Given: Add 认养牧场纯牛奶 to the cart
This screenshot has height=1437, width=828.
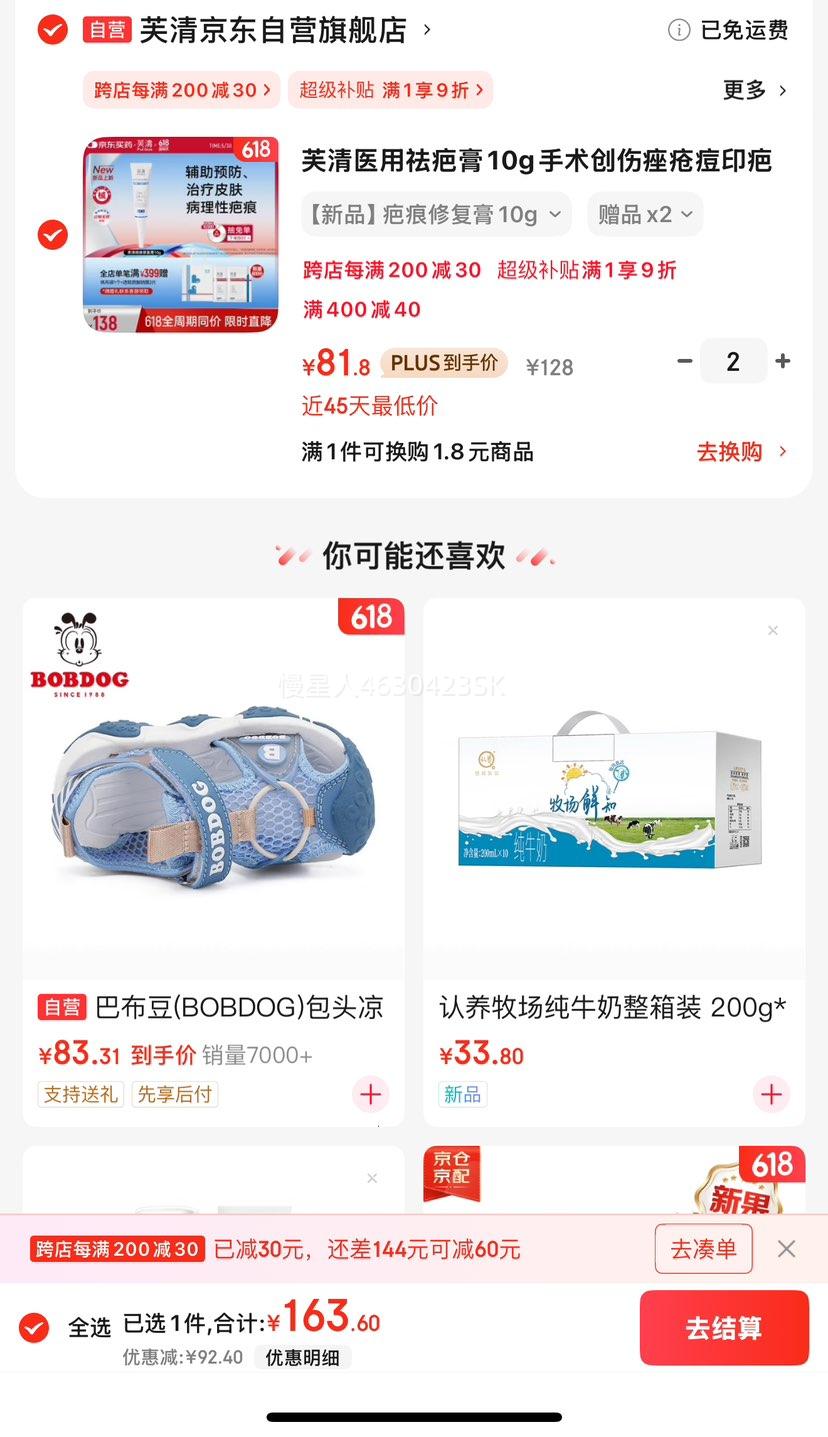Looking at the screenshot, I should [771, 1094].
